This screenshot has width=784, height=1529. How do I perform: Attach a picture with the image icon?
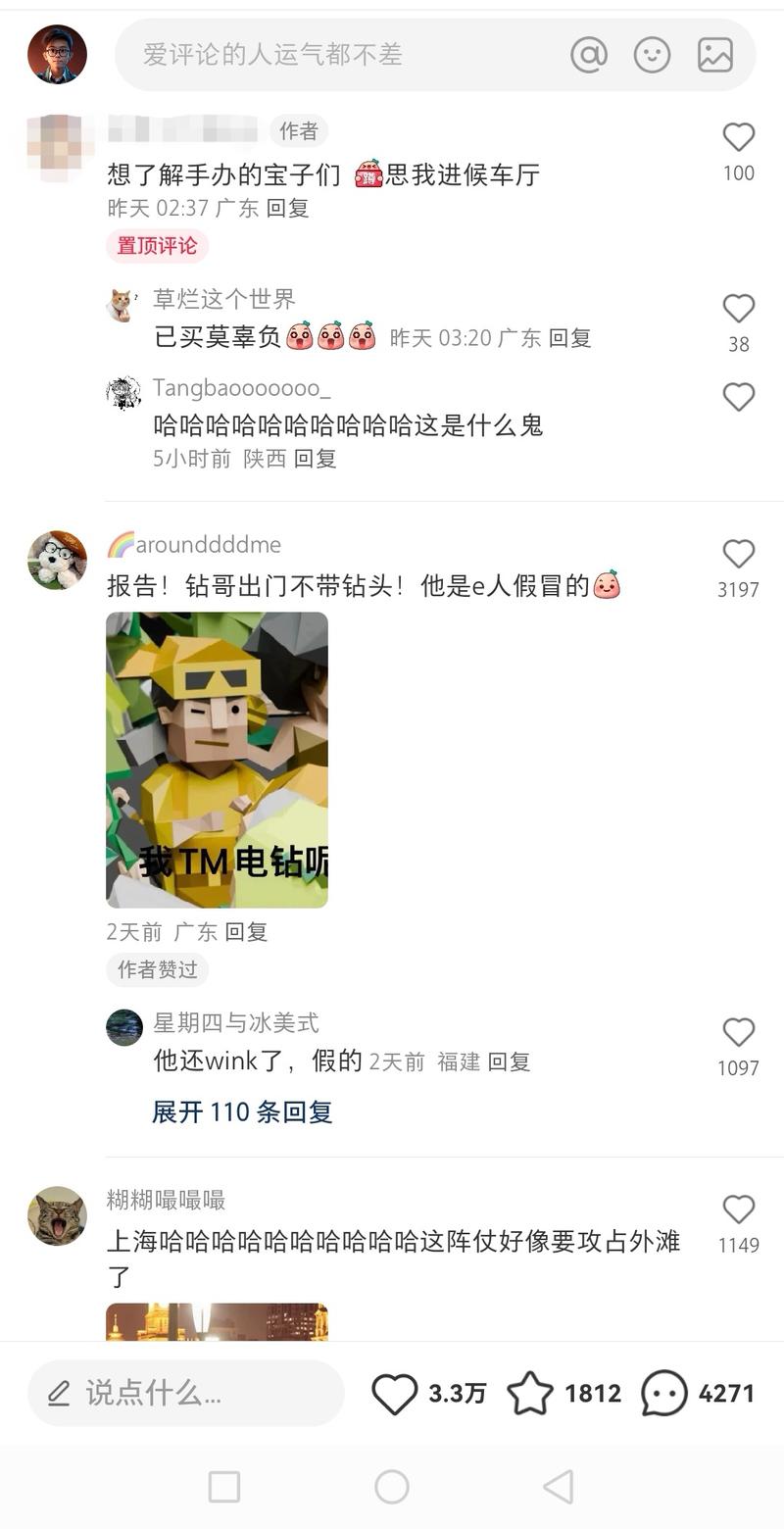715,55
